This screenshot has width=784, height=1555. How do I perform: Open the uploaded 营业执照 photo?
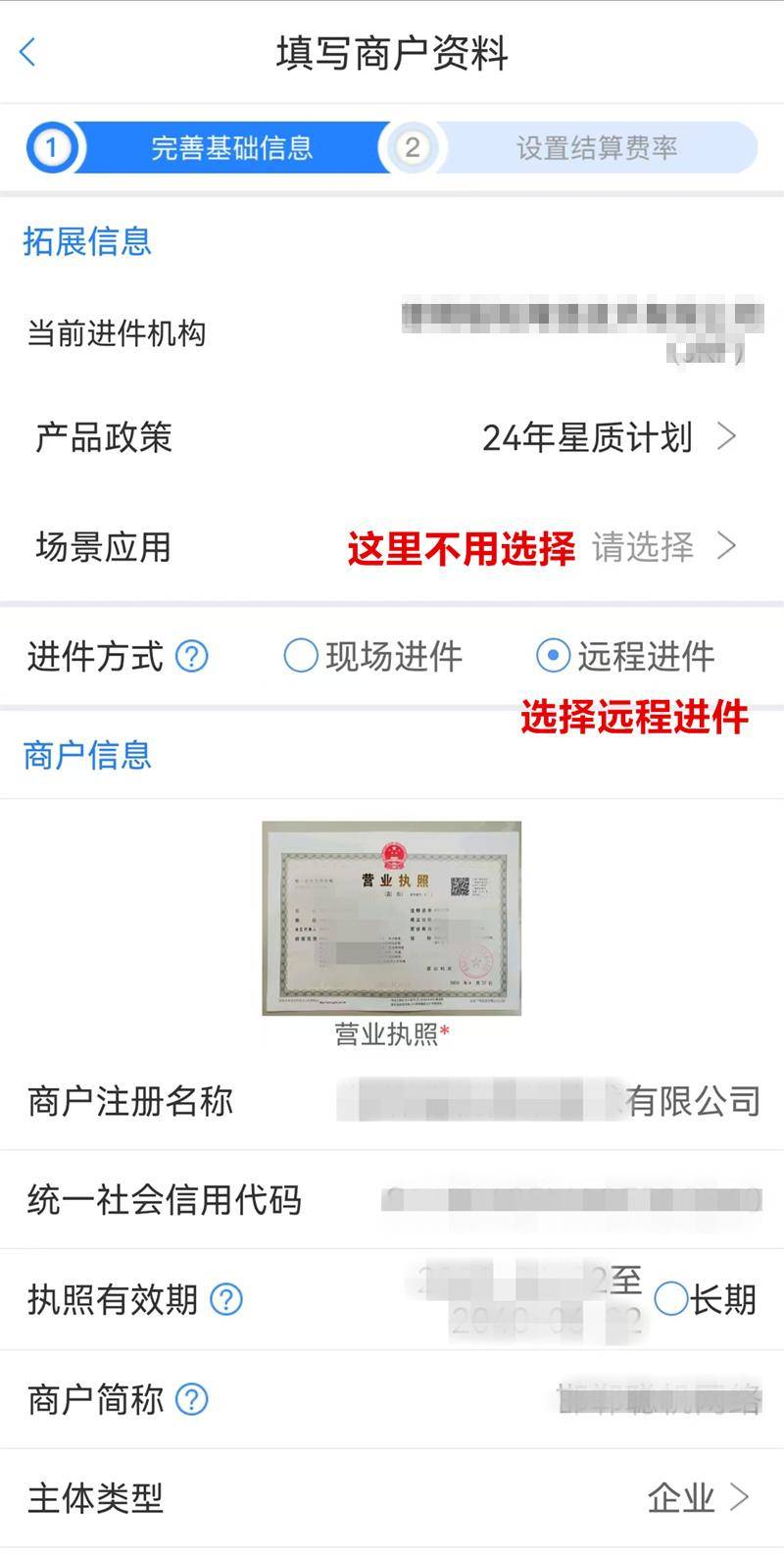pyautogui.click(x=391, y=918)
